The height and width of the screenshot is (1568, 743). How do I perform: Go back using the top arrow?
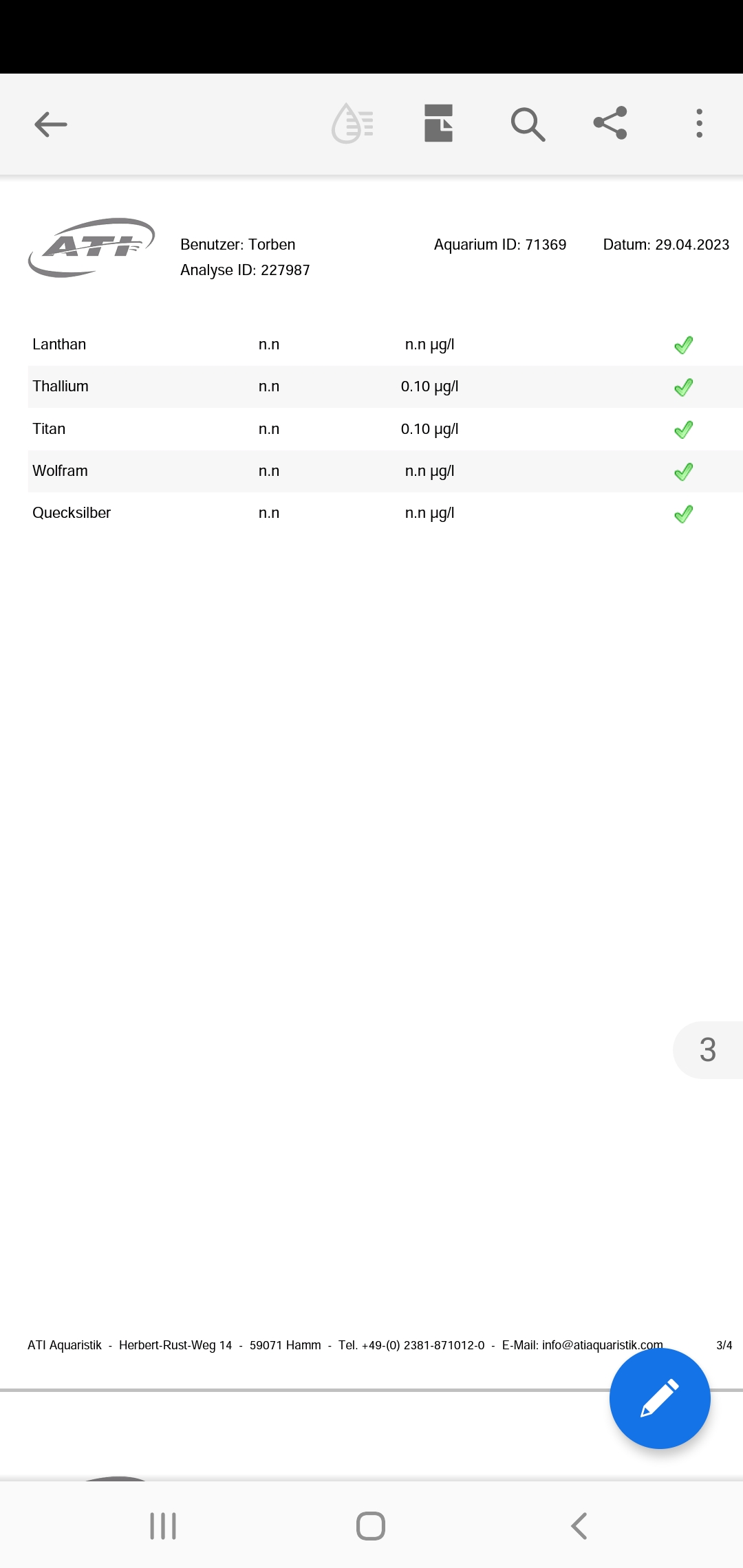point(51,124)
